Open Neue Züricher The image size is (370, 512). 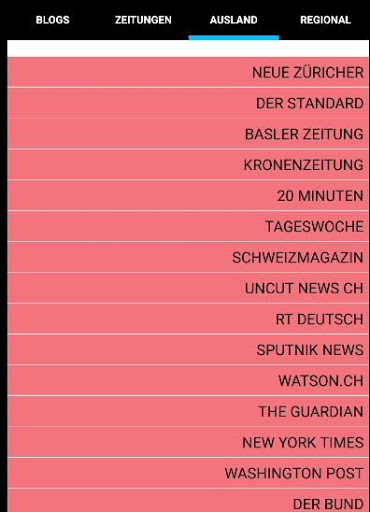[188, 72]
